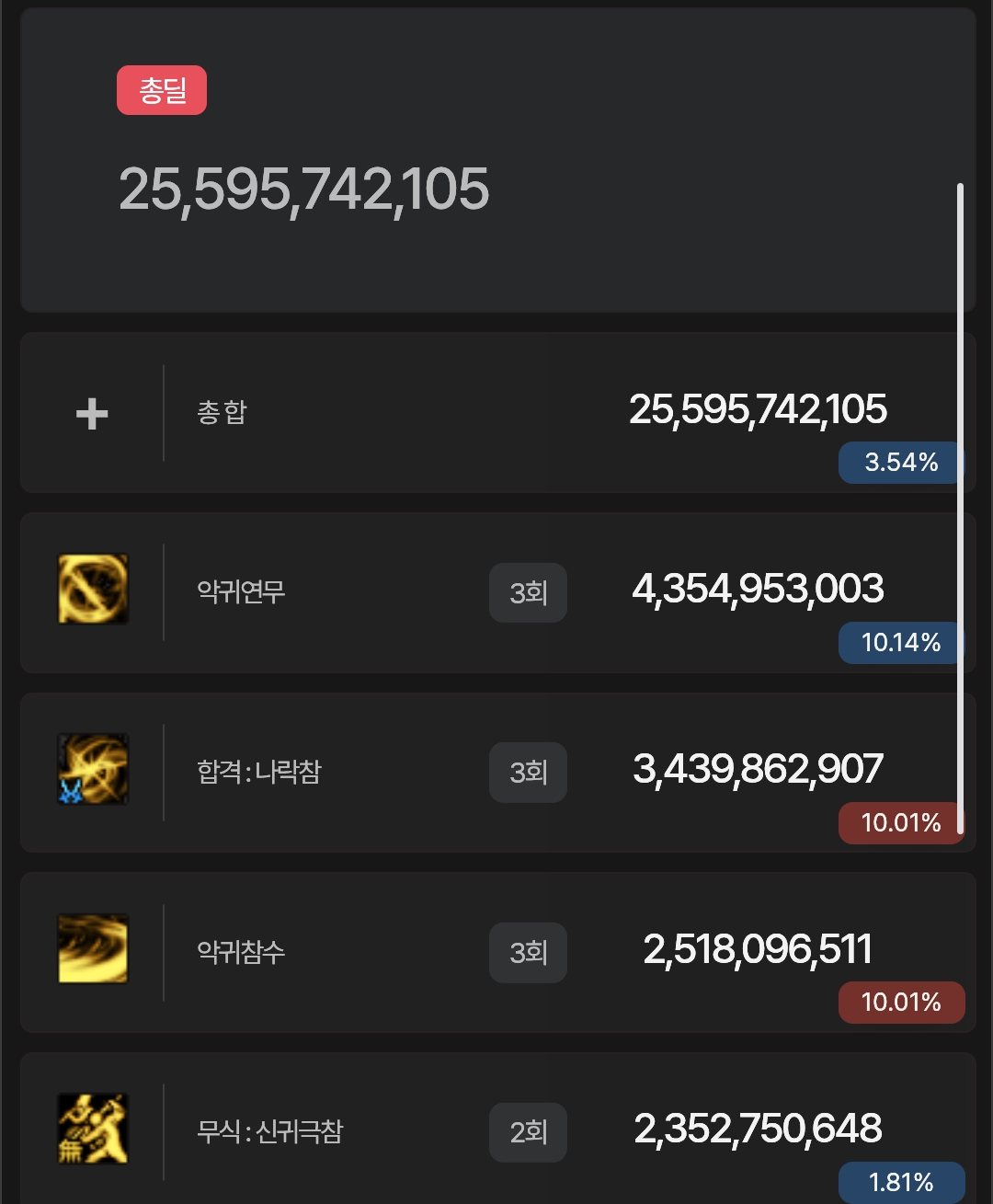Expand the 총합 row with the plus icon
The height and width of the screenshot is (1204, 993).
pos(92,414)
